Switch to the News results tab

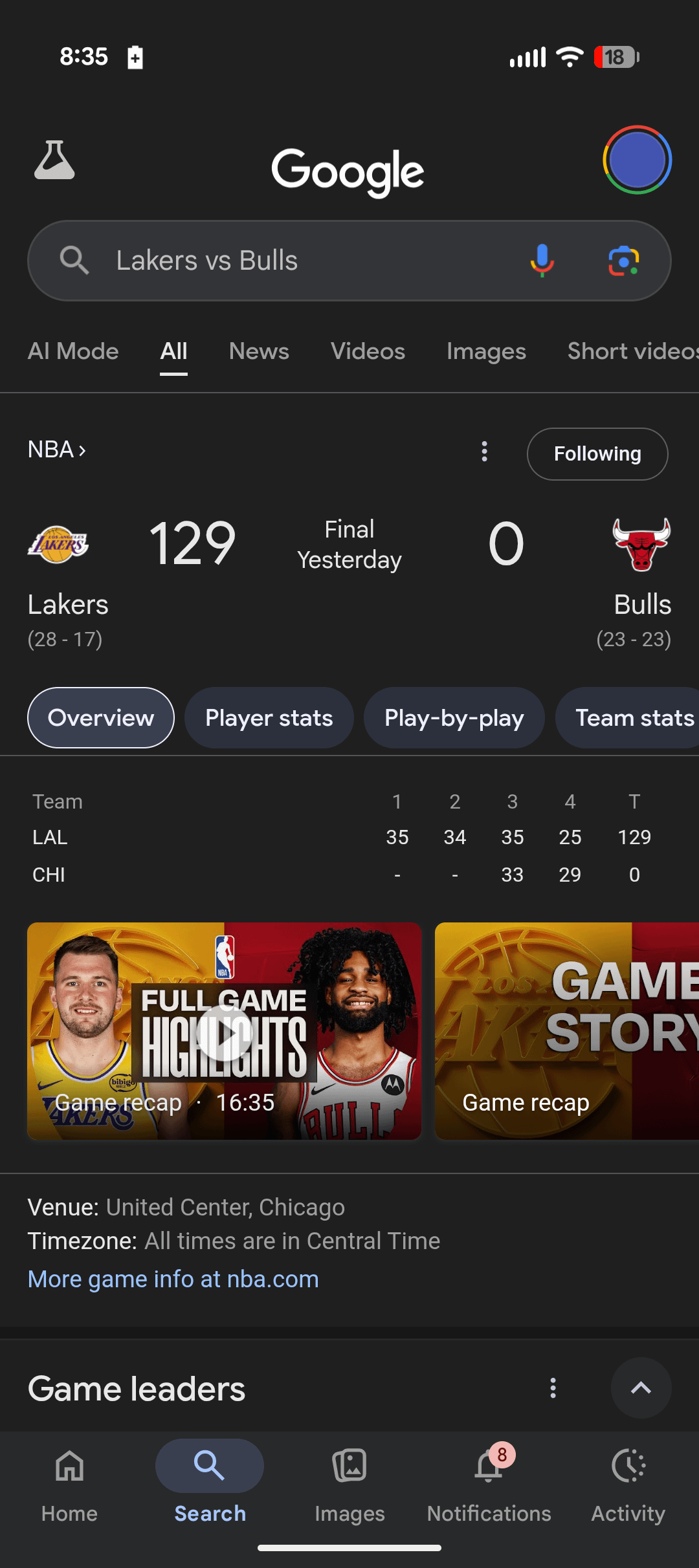click(x=259, y=351)
